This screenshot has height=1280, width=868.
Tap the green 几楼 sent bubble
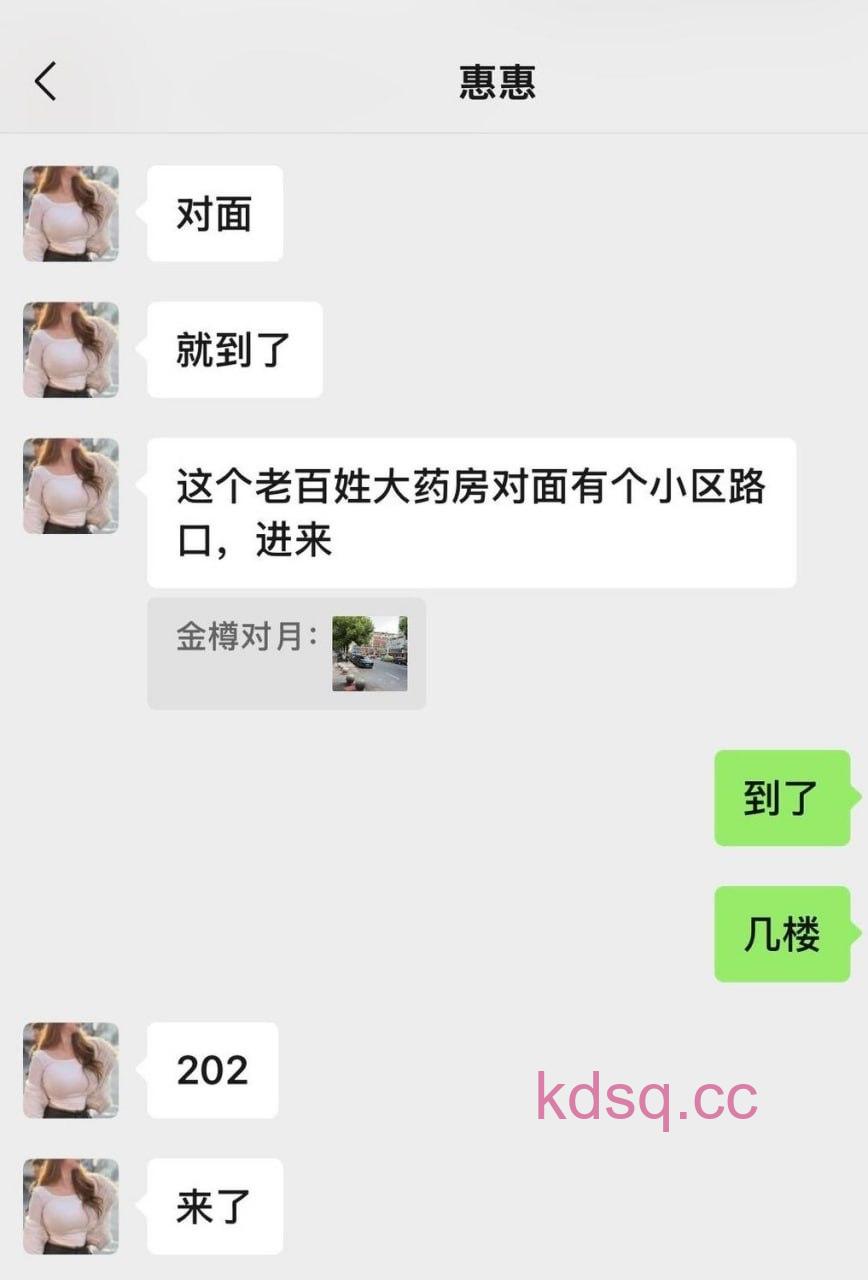(x=783, y=935)
